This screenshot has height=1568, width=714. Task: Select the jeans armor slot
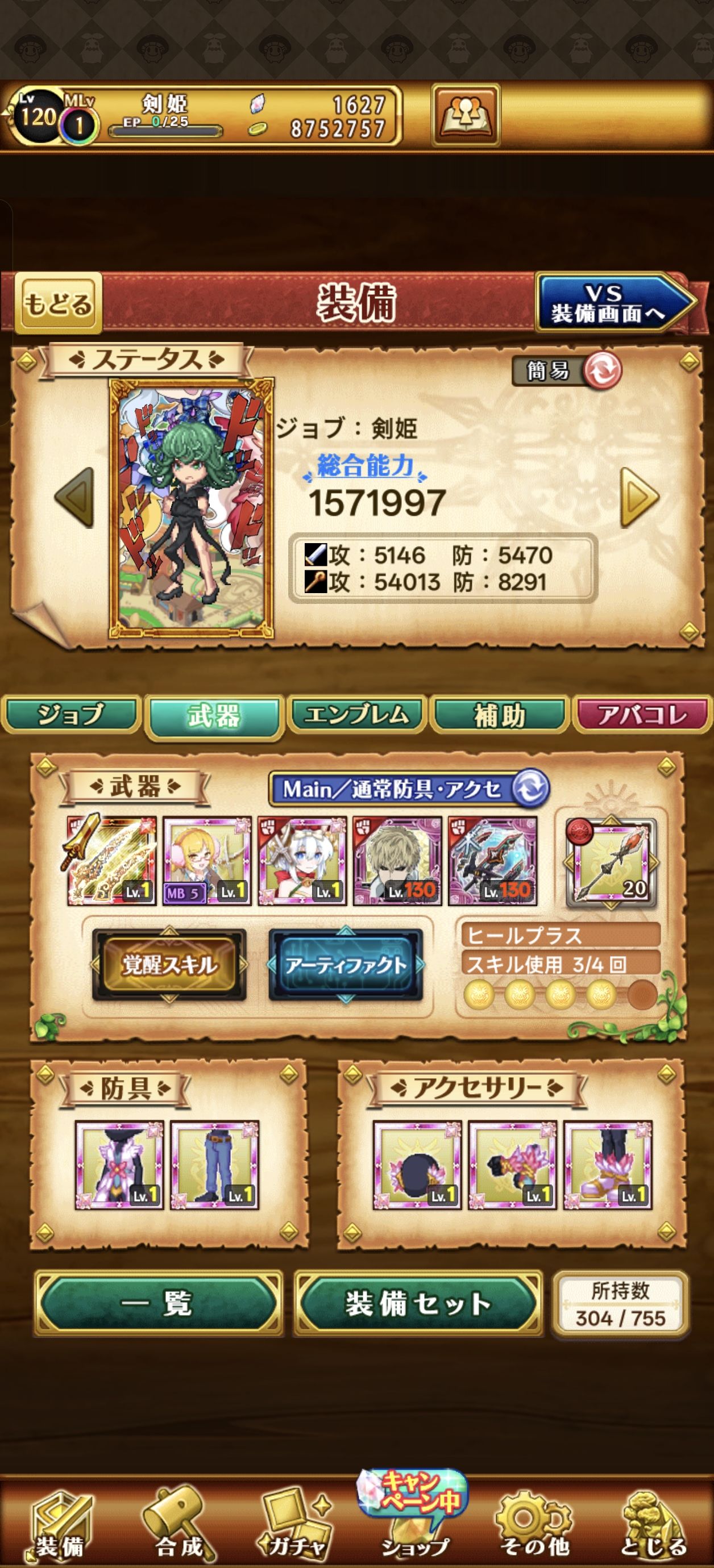point(214,1165)
